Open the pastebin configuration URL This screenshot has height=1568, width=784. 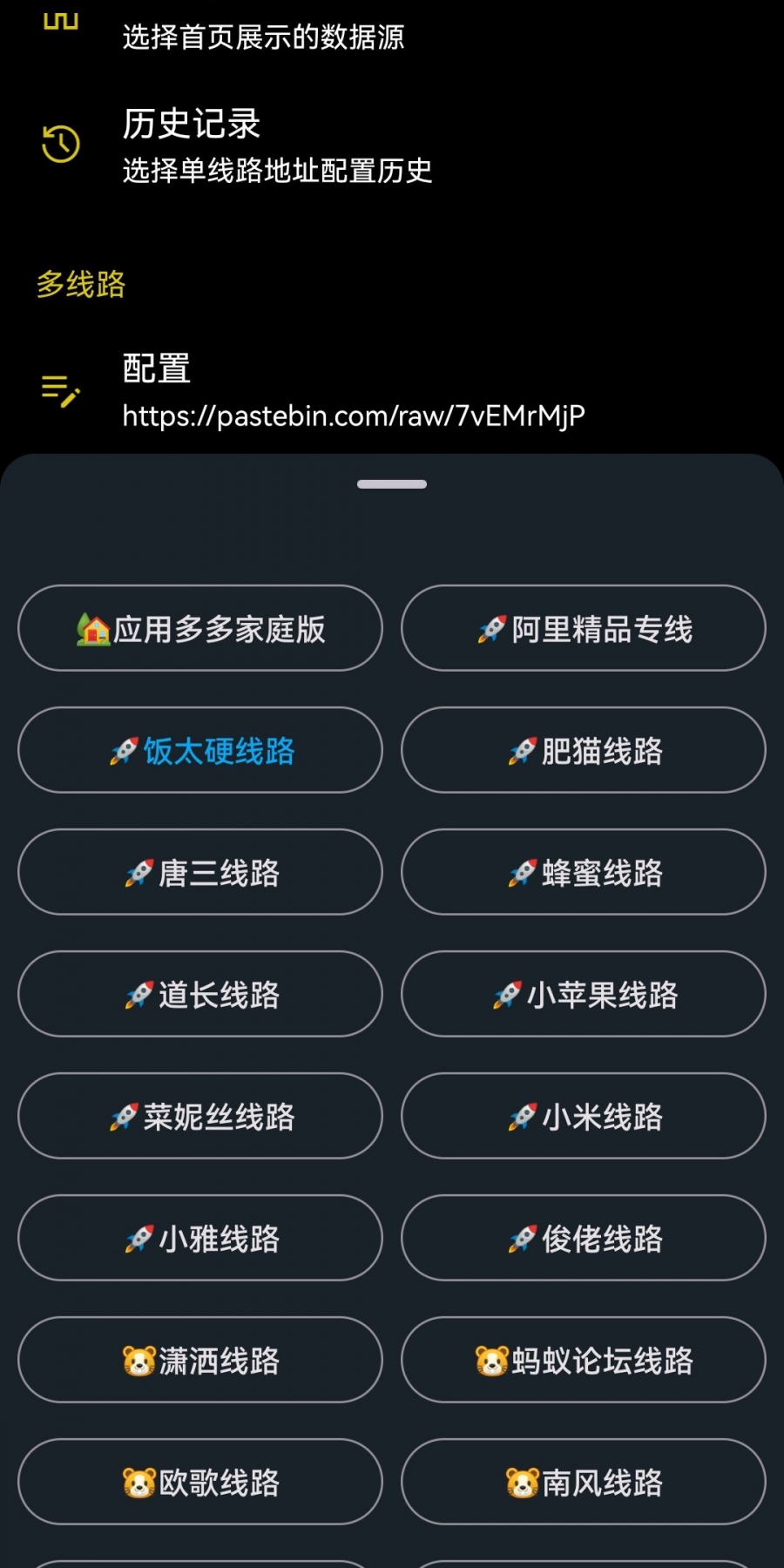click(355, 416)
